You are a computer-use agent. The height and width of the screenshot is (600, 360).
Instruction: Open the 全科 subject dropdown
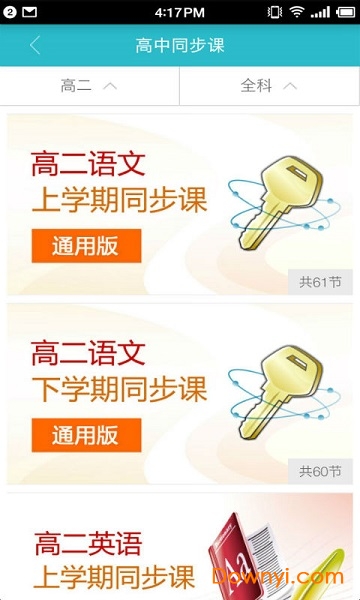pyautogui.click(x=270, y=86)
